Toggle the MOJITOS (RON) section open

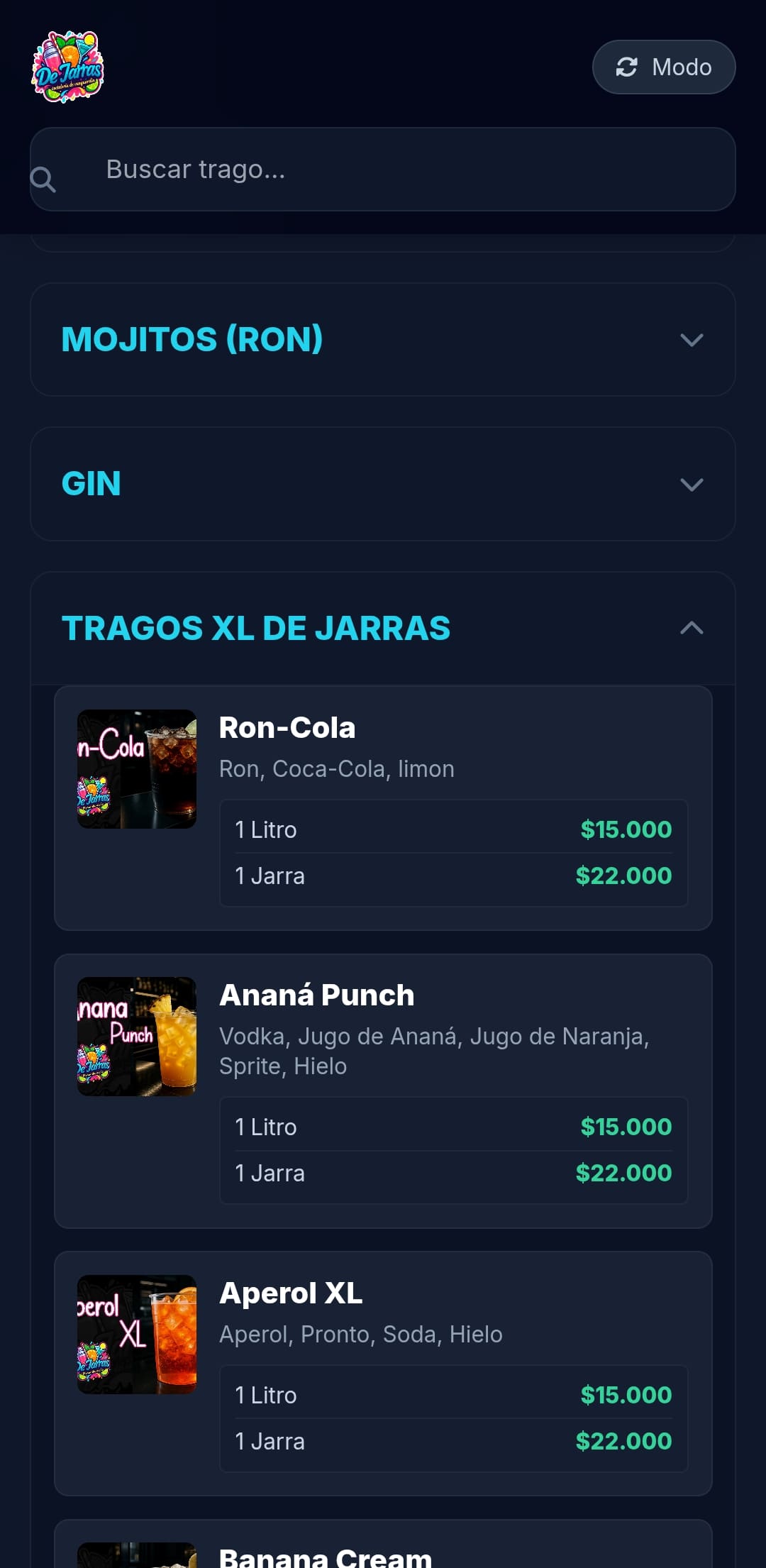[x=383, y=340]
